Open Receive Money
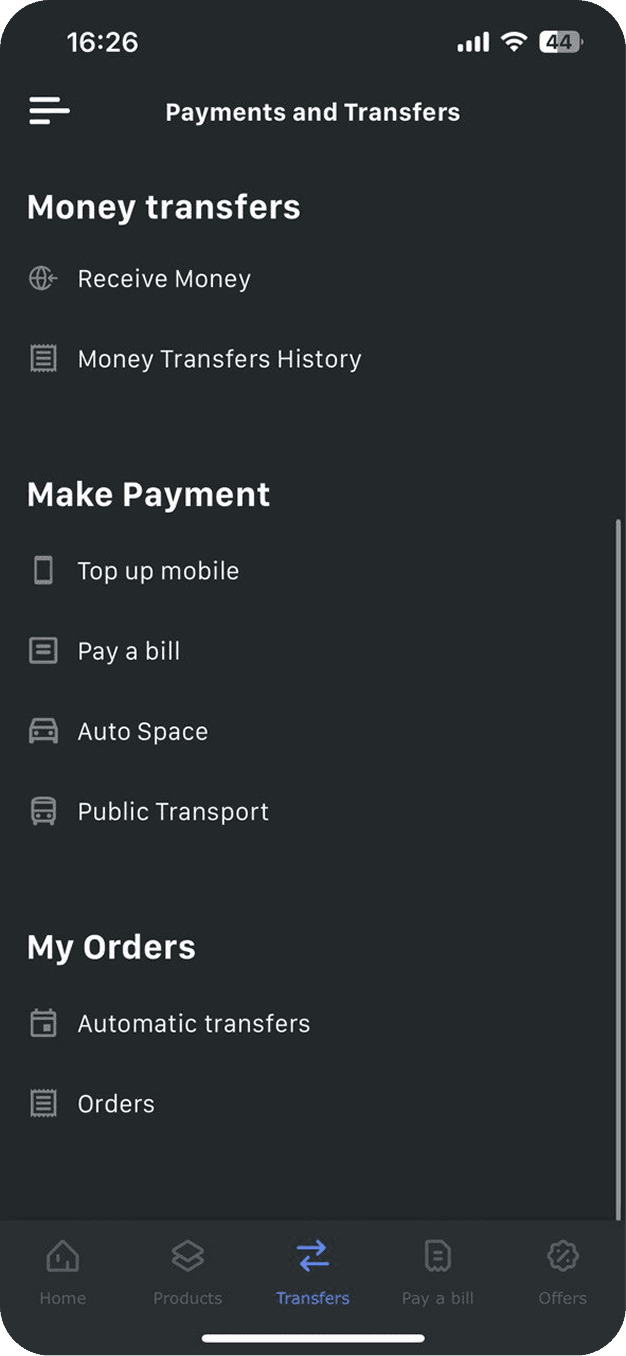 [164, 279]
